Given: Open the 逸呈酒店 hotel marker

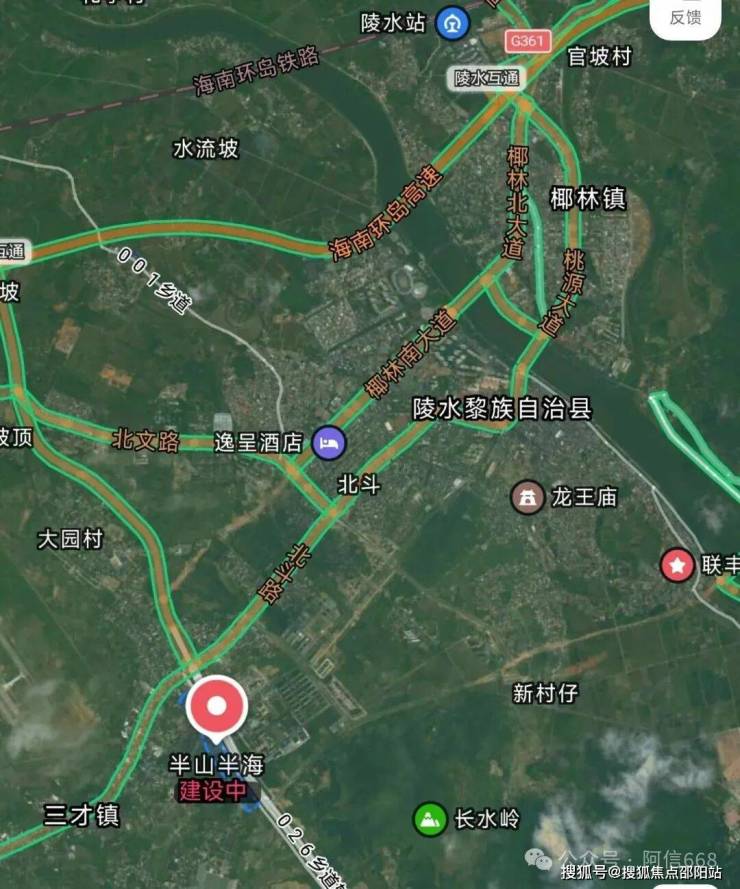Looking at the screenshot, I should 328,442.
